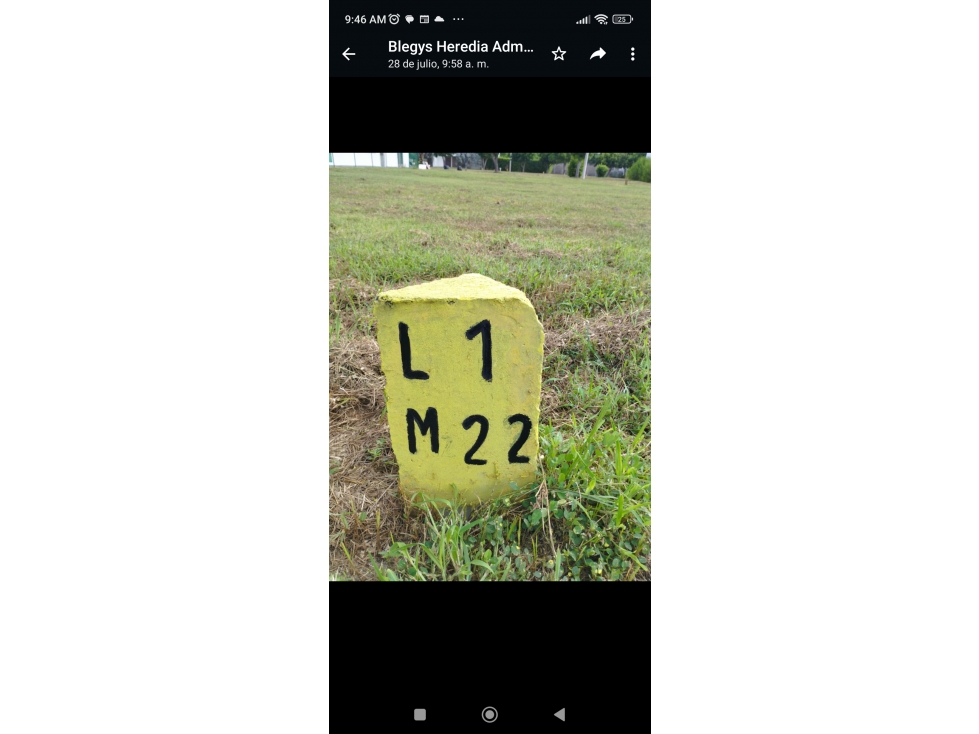Viewport: 979px width, 734px height.
Task: Star this image message
Action: coord(559,54)
